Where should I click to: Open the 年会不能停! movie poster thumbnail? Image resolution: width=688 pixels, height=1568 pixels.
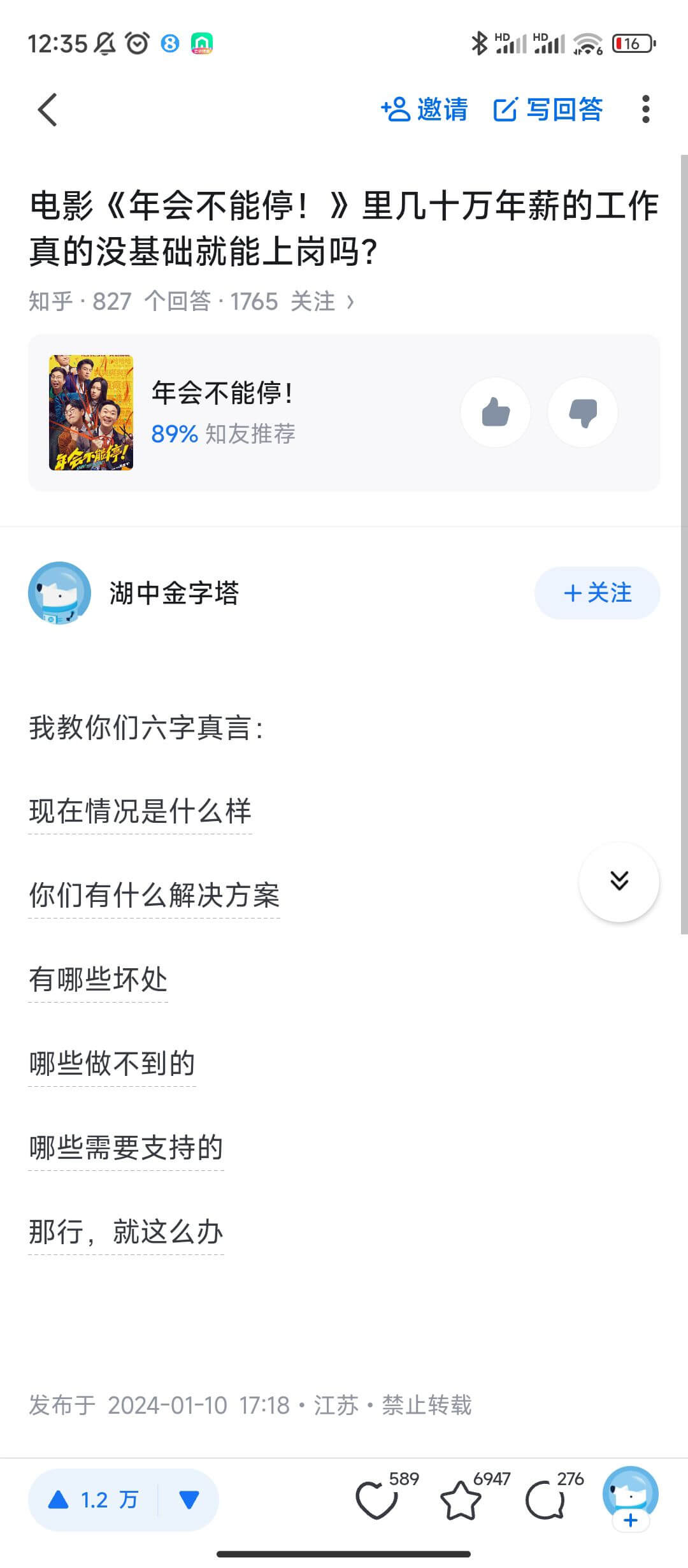point(90,412)
